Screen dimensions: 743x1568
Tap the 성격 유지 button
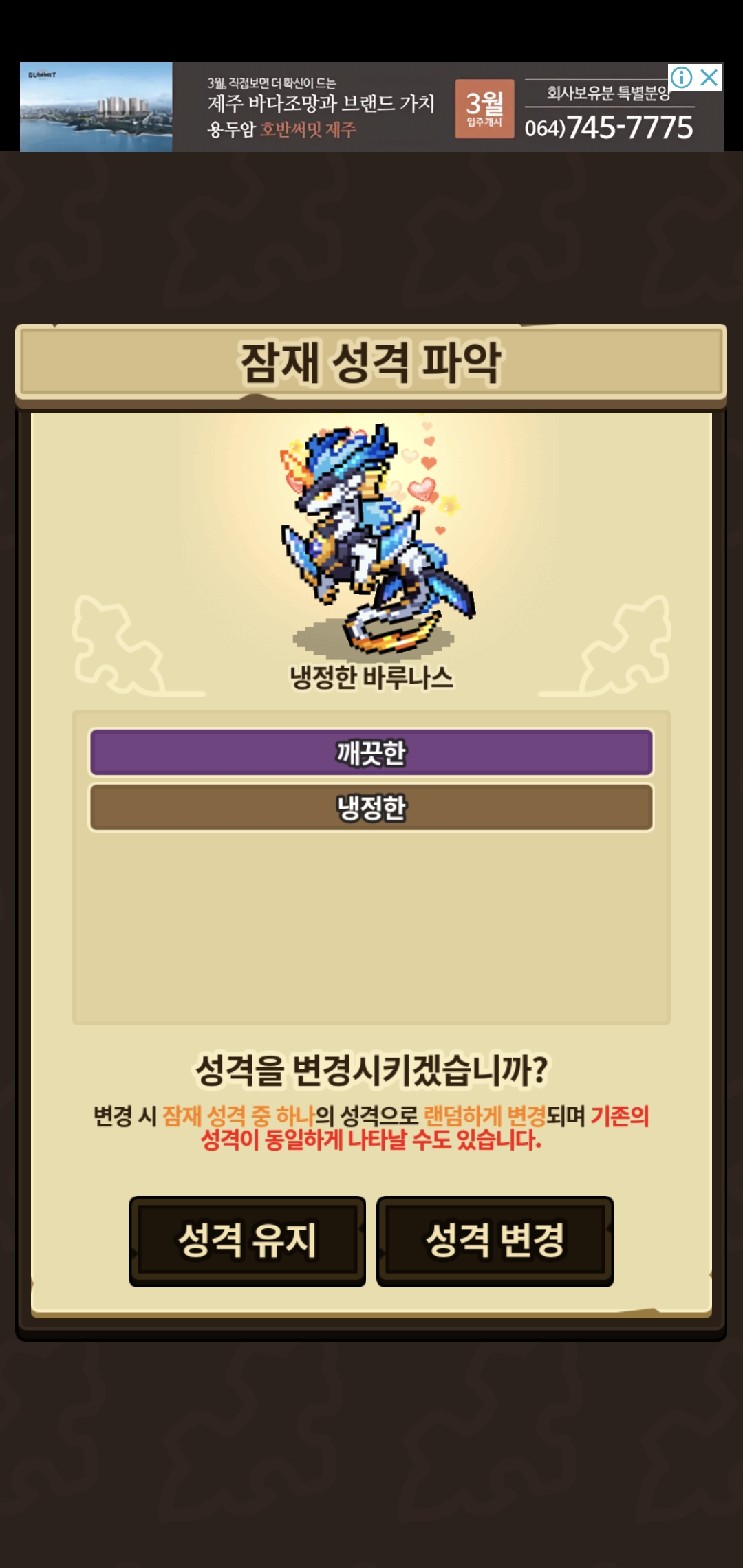coord(247,1241)
